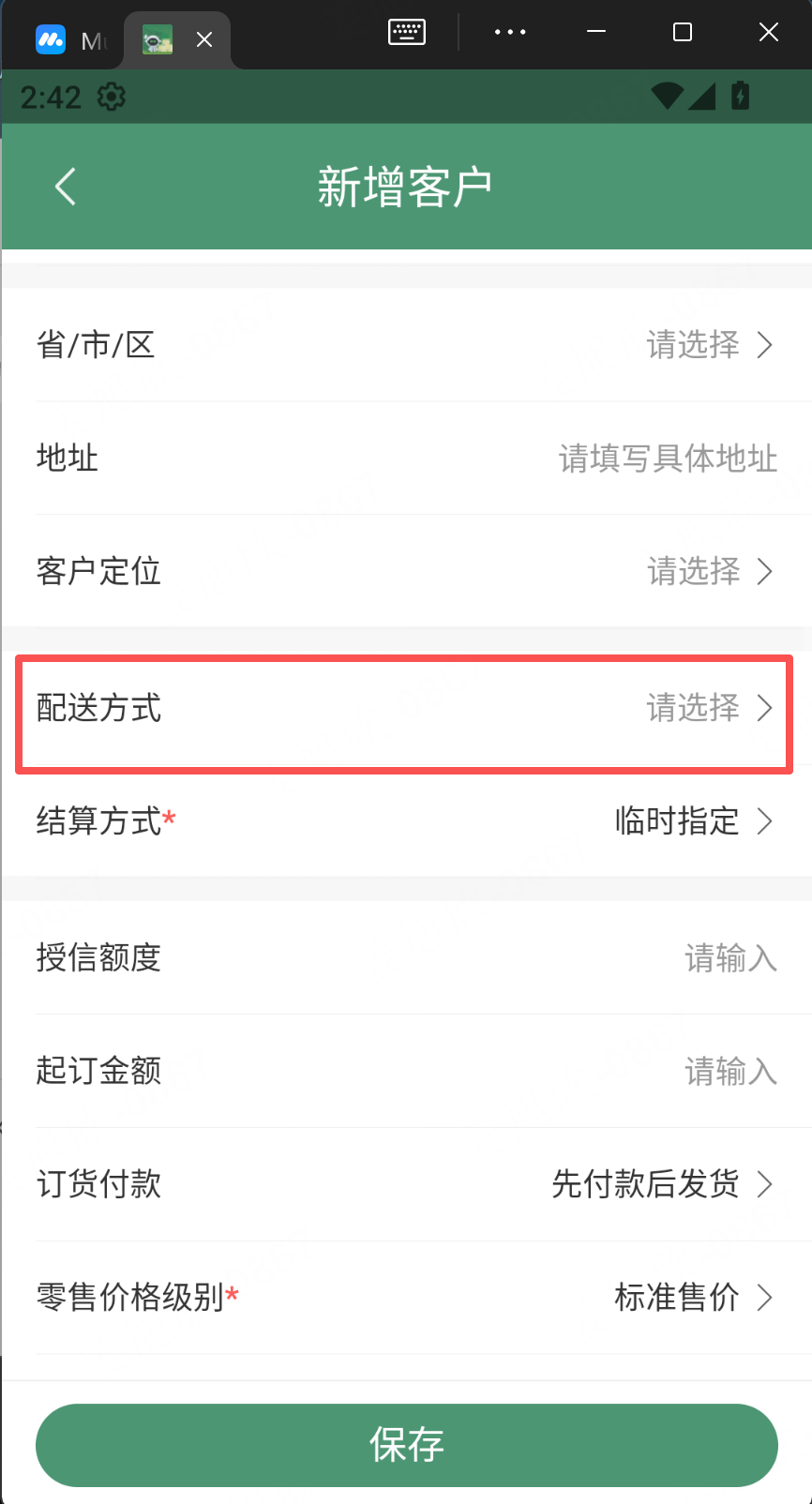Save the new customer with 保存
The height and width of the screenshot is (1504, 812).
tap(406, 1445)
